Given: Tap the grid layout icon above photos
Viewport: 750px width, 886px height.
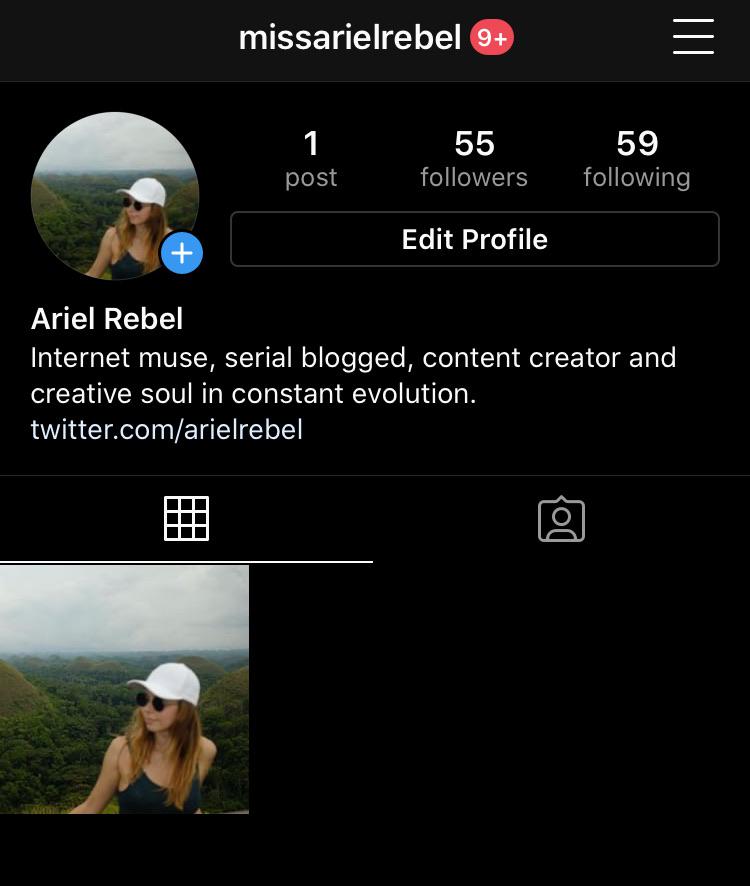Looking at the screenshot, I should pyautogui.click(x=186, y=518).
